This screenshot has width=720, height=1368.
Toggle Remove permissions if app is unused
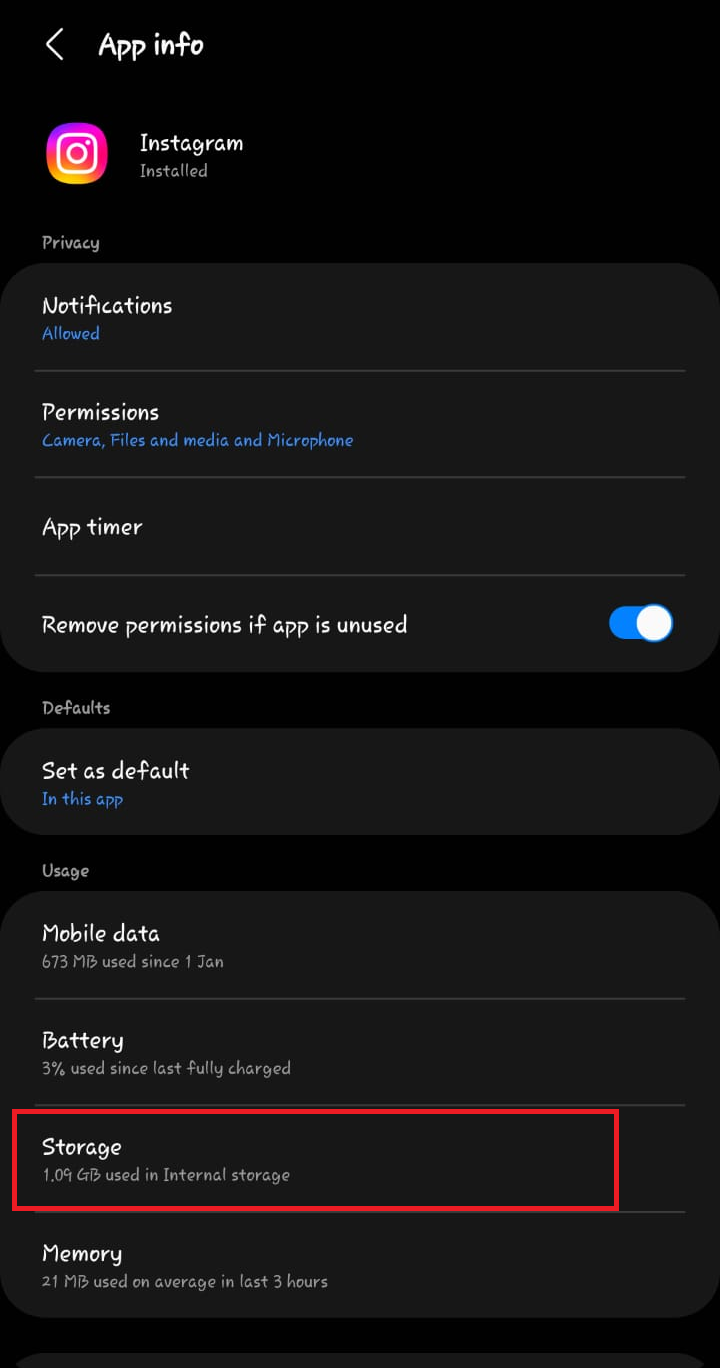(640, 624)
